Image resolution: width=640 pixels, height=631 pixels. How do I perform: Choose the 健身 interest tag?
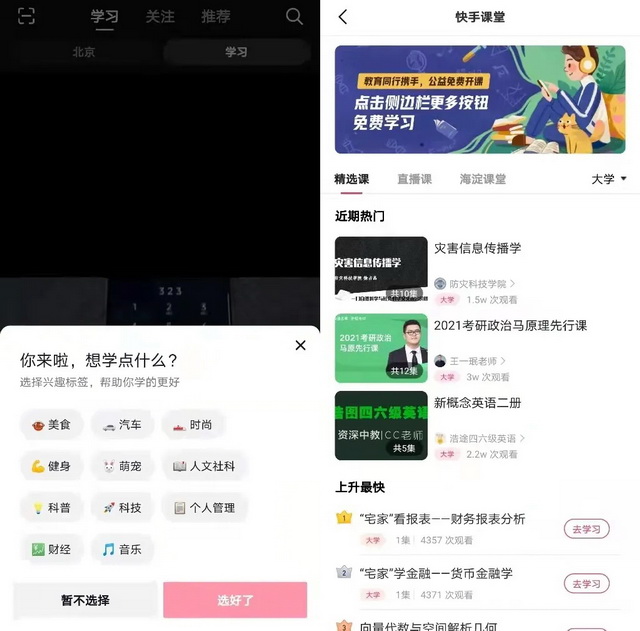click(51, 466)
